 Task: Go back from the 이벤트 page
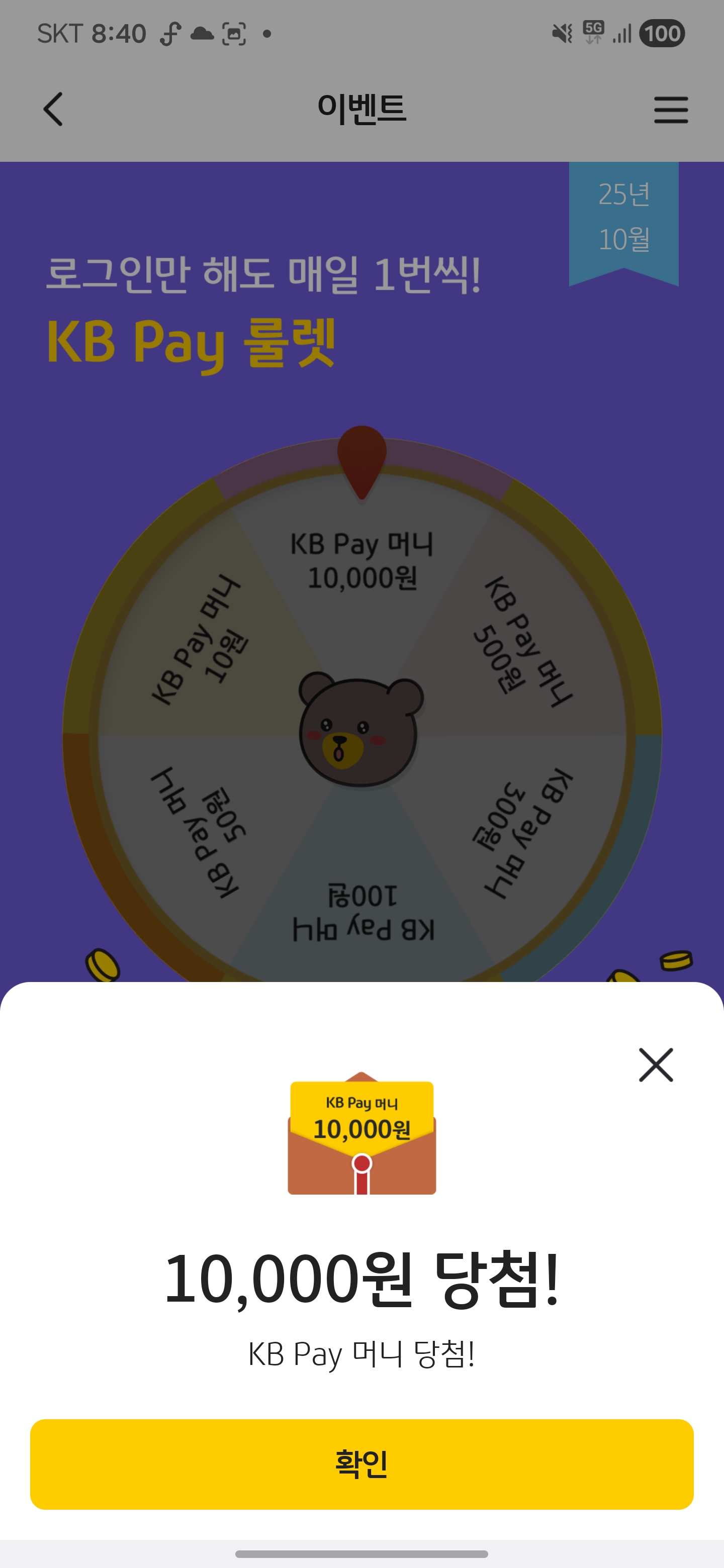coord(53,110)
